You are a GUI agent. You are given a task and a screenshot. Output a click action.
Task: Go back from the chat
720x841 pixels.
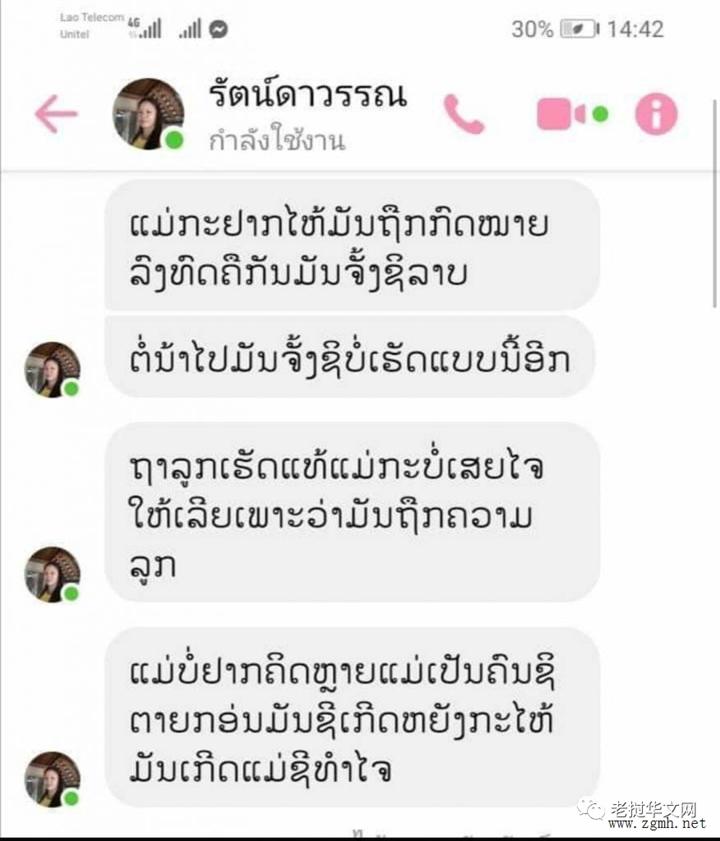click(x=56, y=114)
